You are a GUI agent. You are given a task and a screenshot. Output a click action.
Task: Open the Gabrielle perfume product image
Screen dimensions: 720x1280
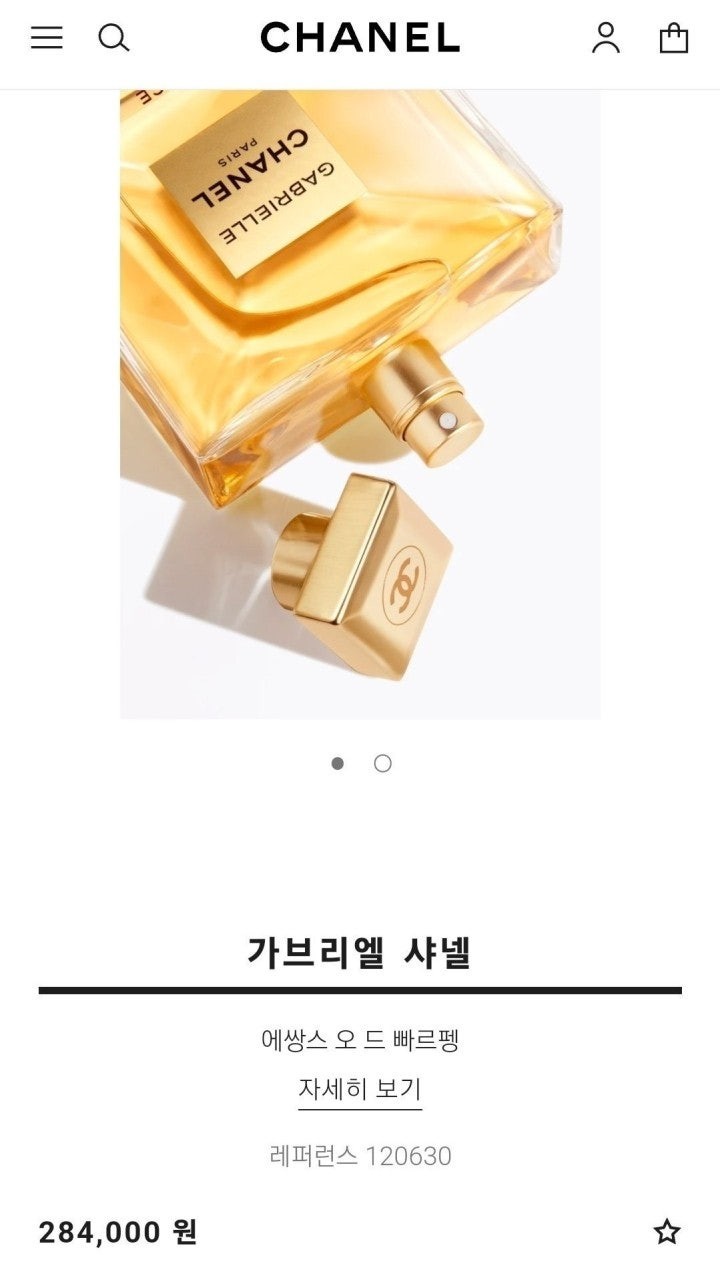360,400
